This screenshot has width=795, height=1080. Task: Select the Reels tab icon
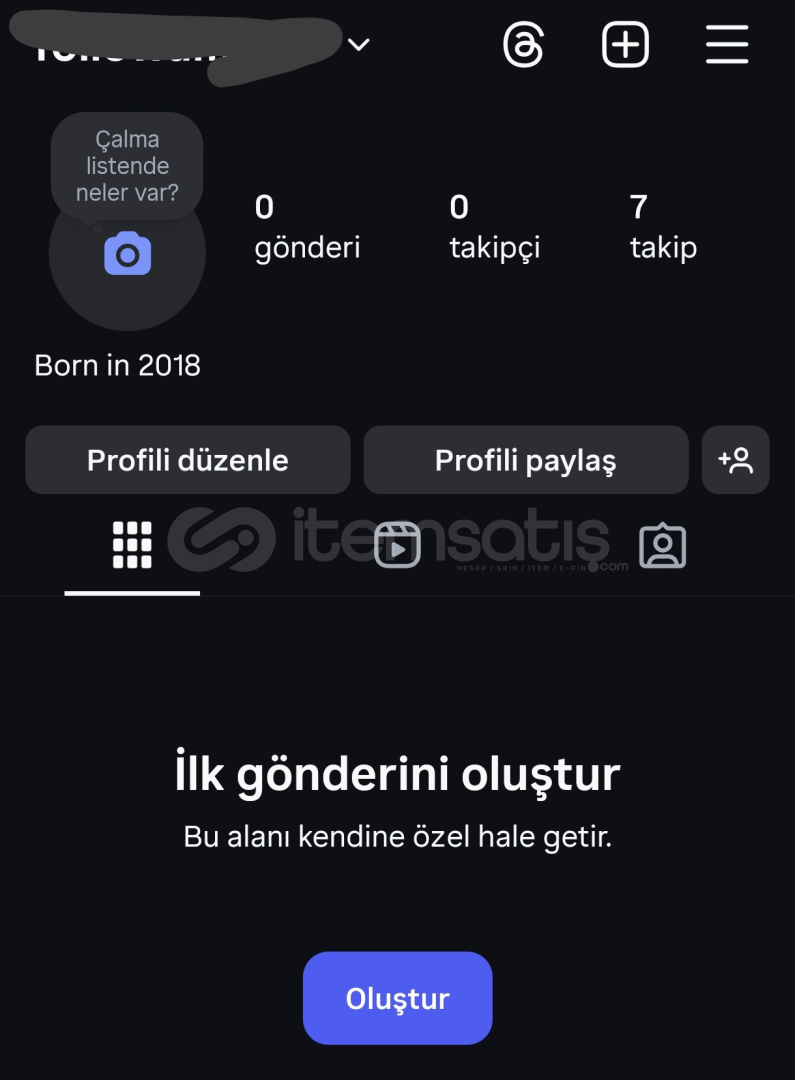point(398,544)
